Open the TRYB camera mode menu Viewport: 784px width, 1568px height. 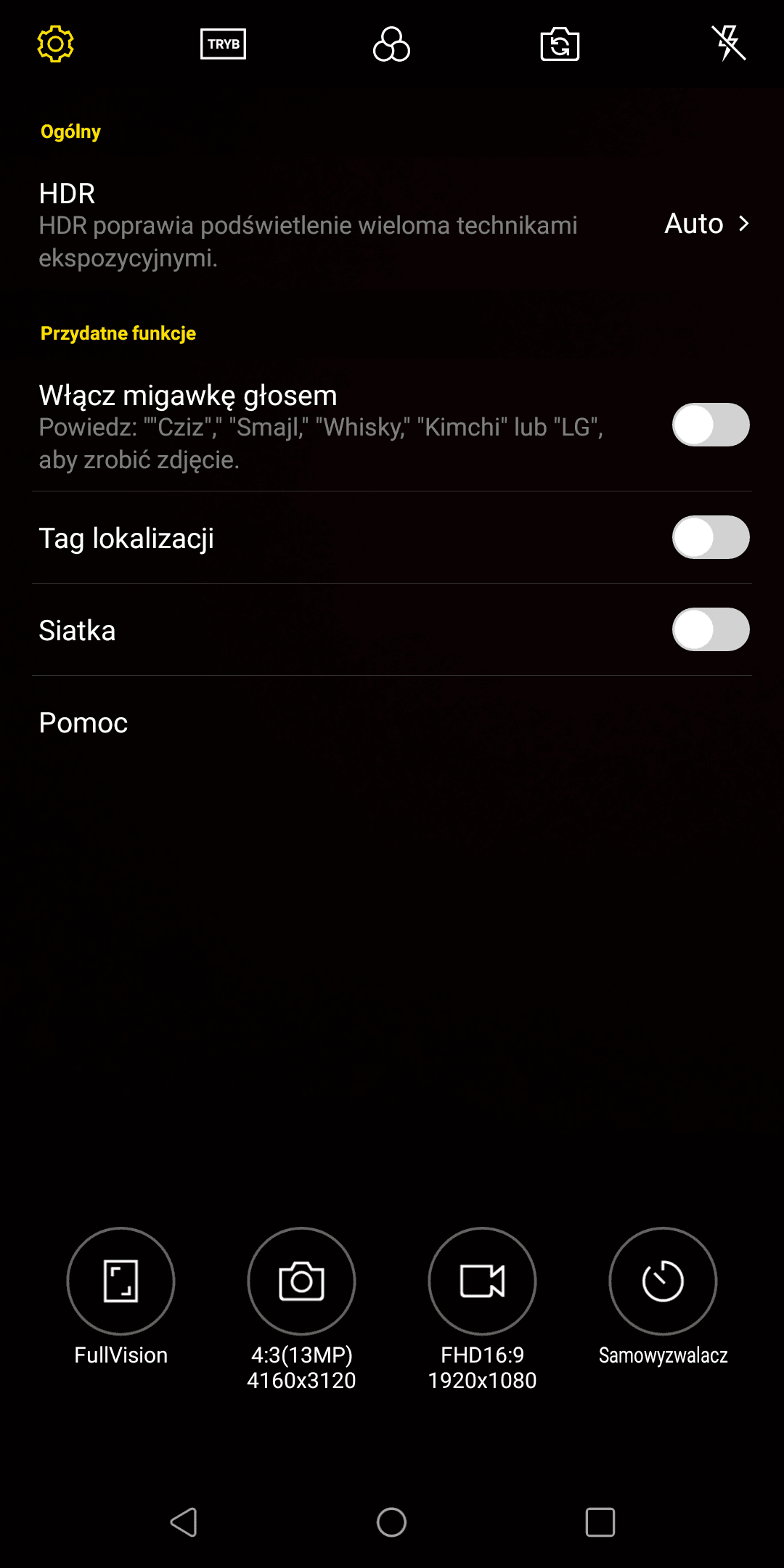point(223,44)
